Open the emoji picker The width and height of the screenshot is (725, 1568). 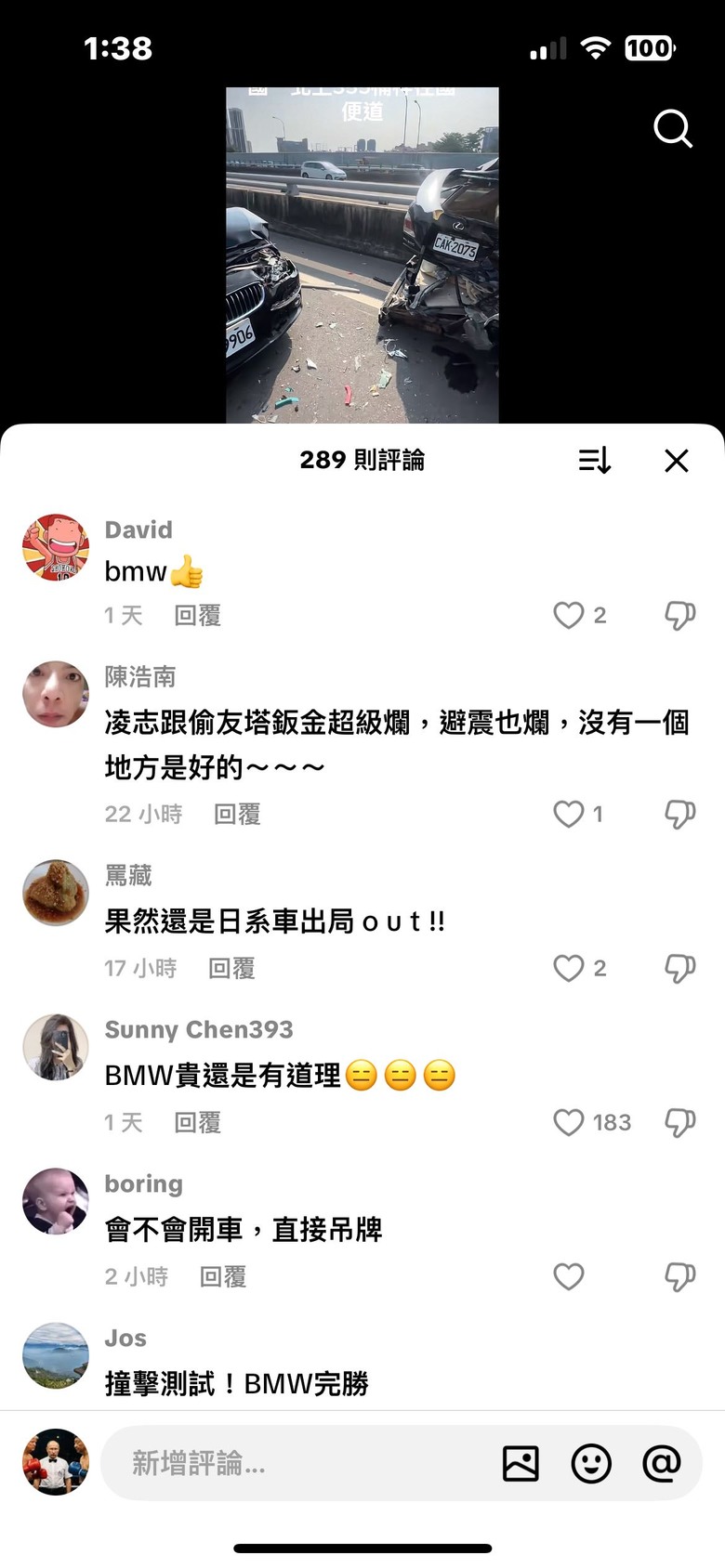click(591, 1463)
